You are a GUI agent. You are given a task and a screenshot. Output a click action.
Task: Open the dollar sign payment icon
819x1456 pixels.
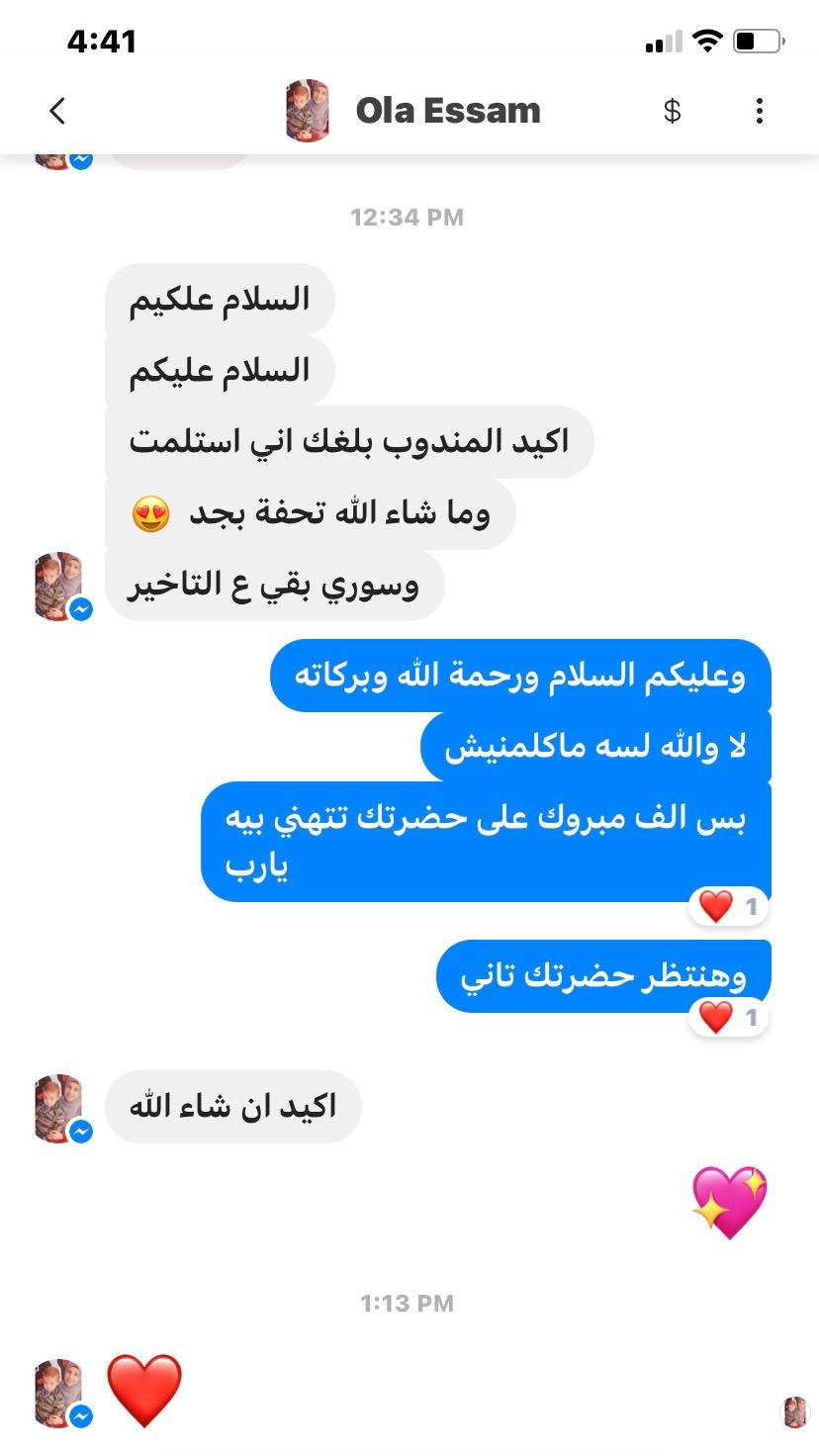click(x=673, y=111)
